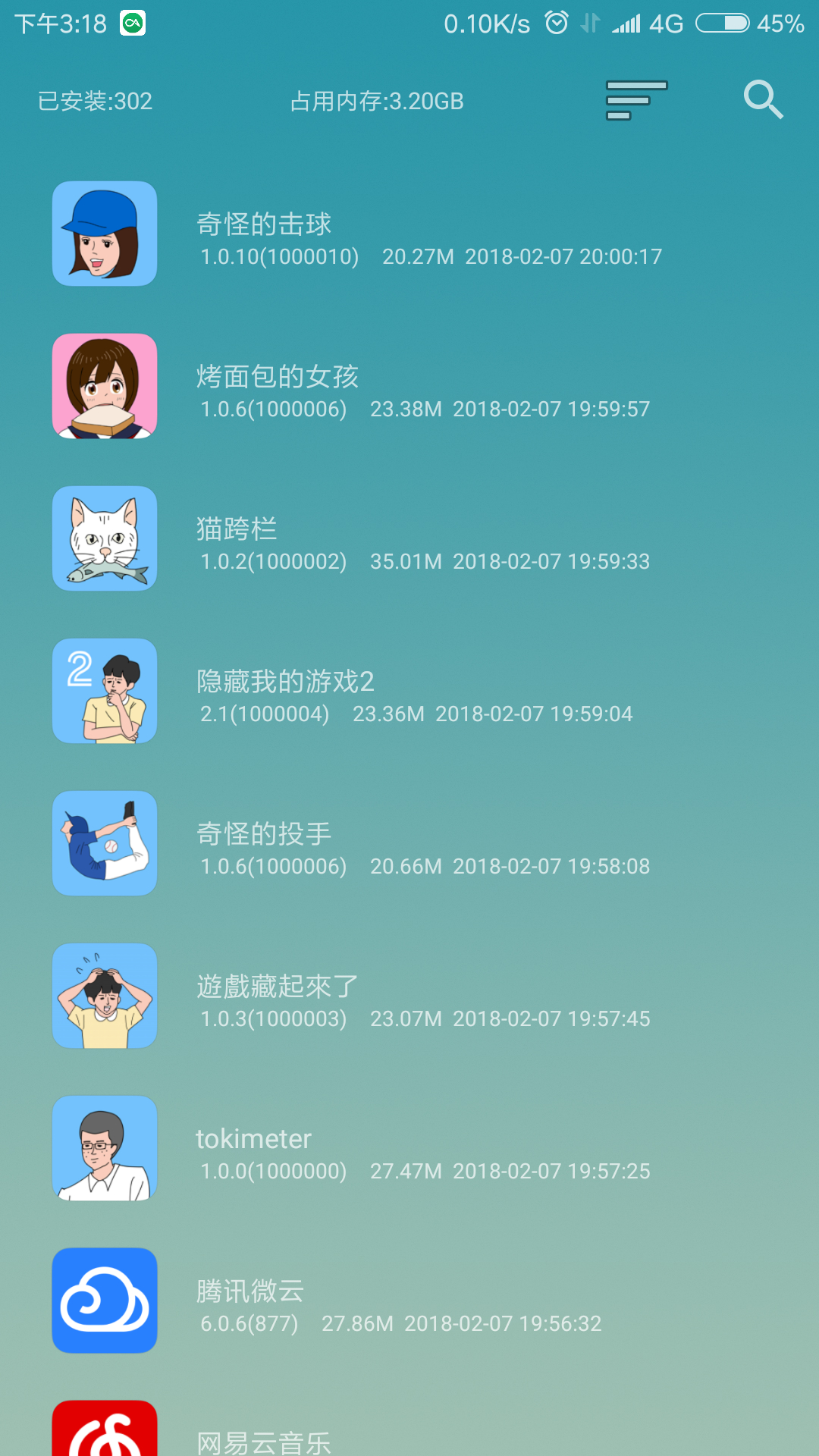The width and height of the screenshot is (819, 1456).
Task: Open the 奇怪的击球 app entry
Action: click(x=409, y=234)
